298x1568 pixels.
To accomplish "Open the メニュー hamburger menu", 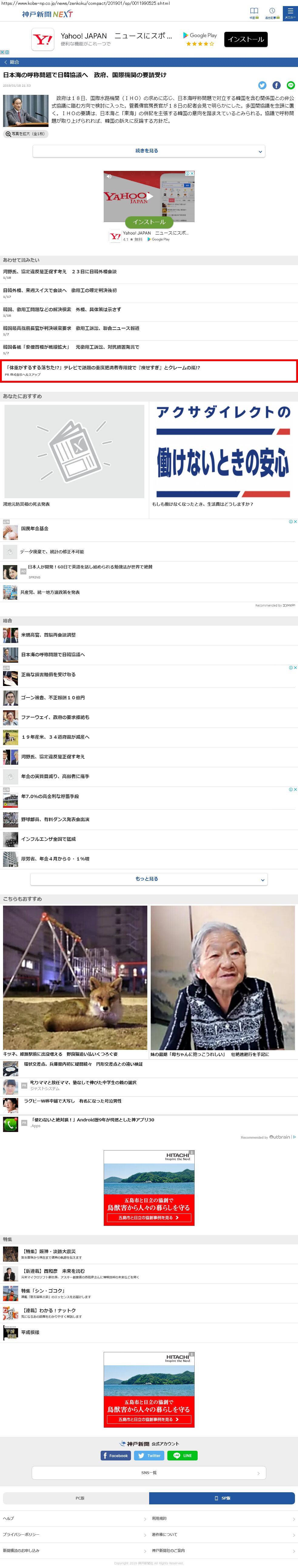I will (x=290, y=13).
